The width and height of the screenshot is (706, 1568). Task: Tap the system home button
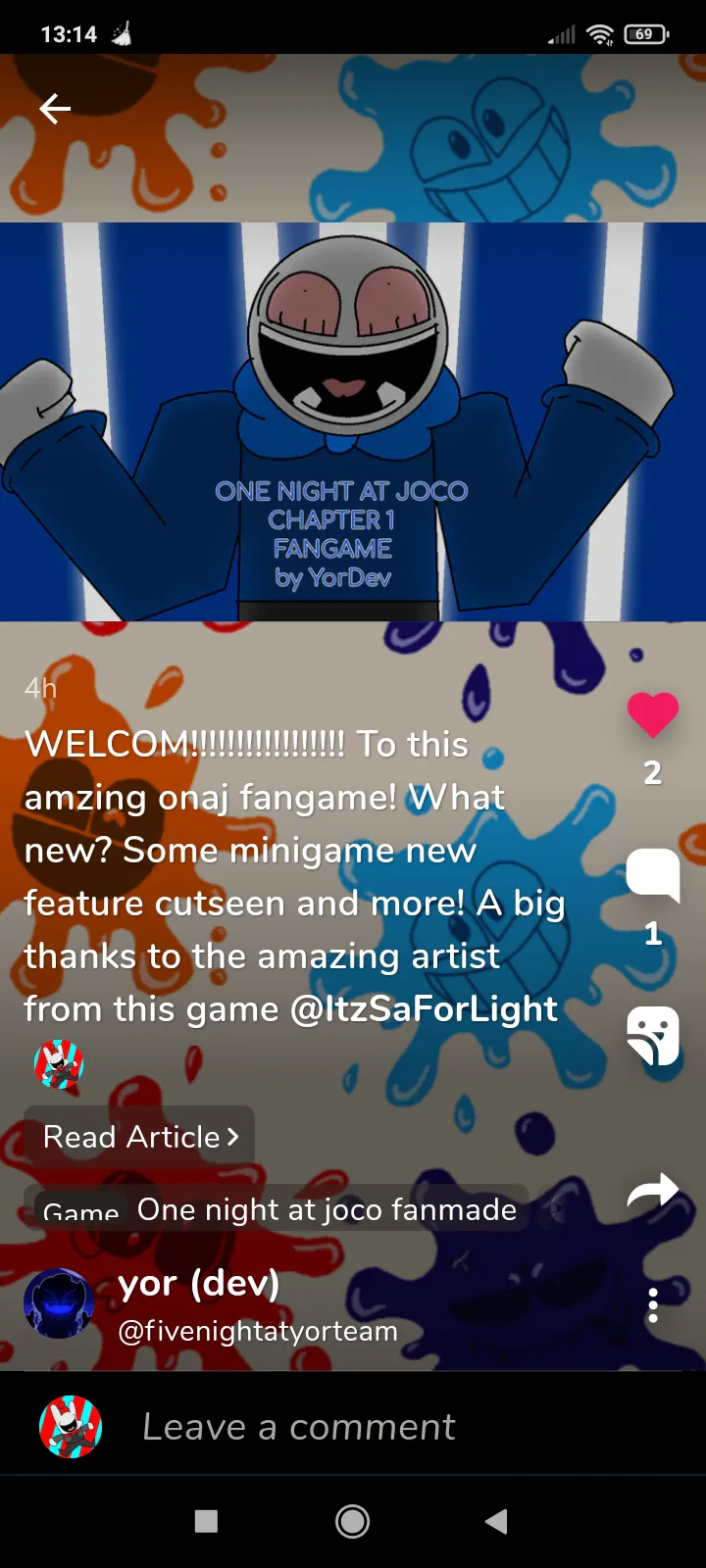pos(353,1521)
